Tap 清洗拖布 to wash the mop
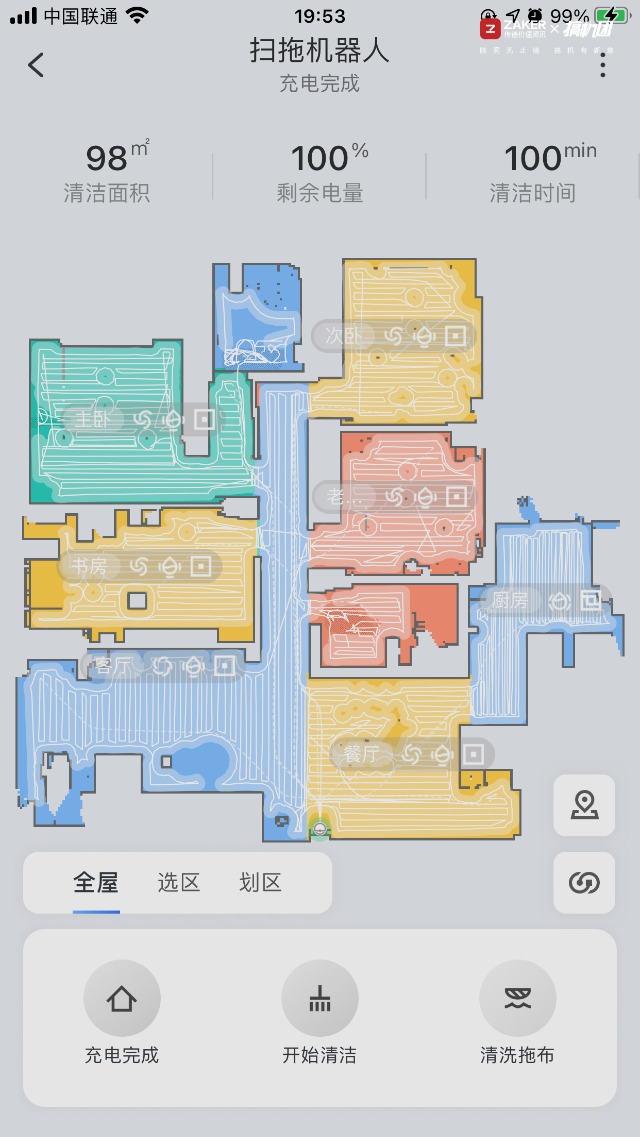 [x=517, y=998]
